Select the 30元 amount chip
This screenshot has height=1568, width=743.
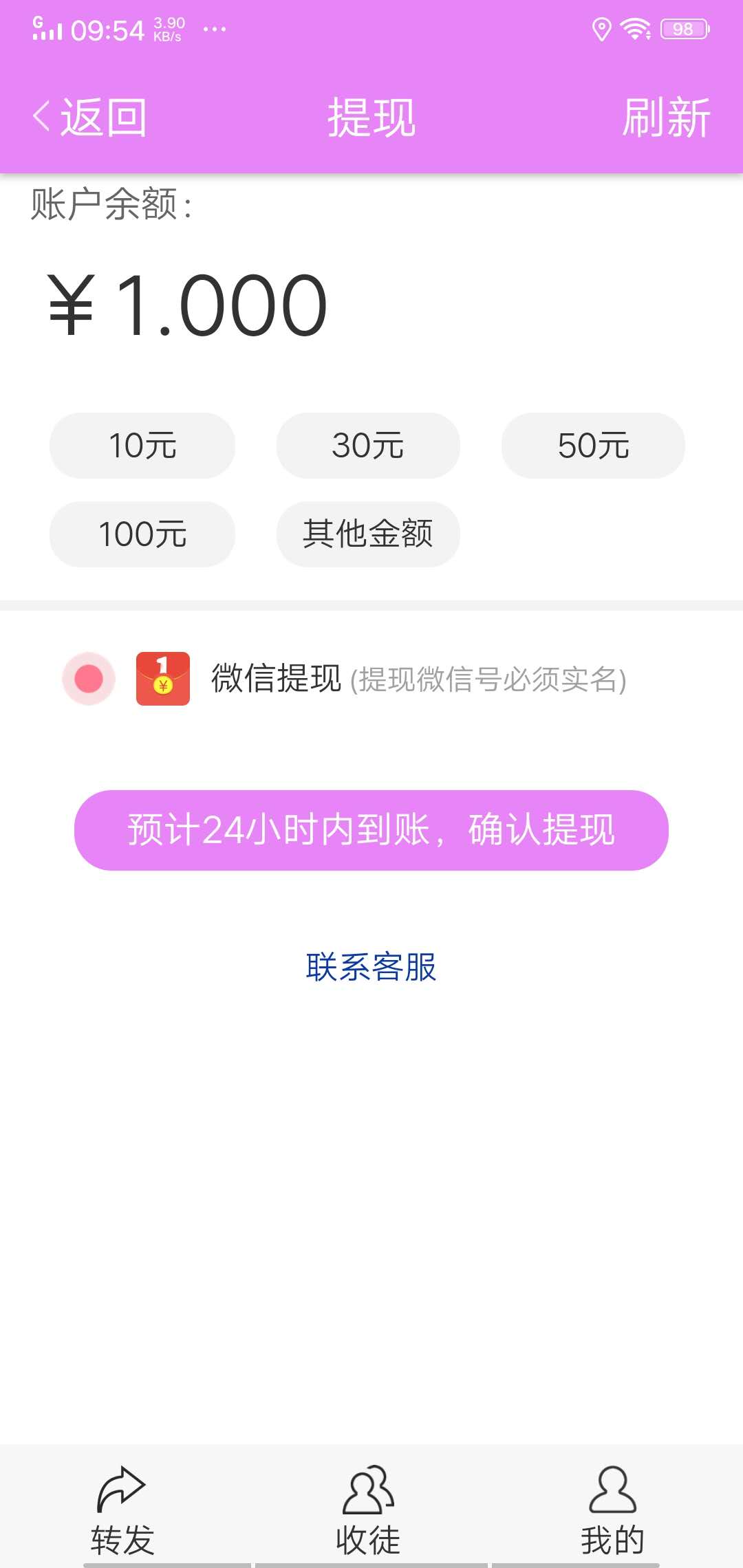(368, 446)
